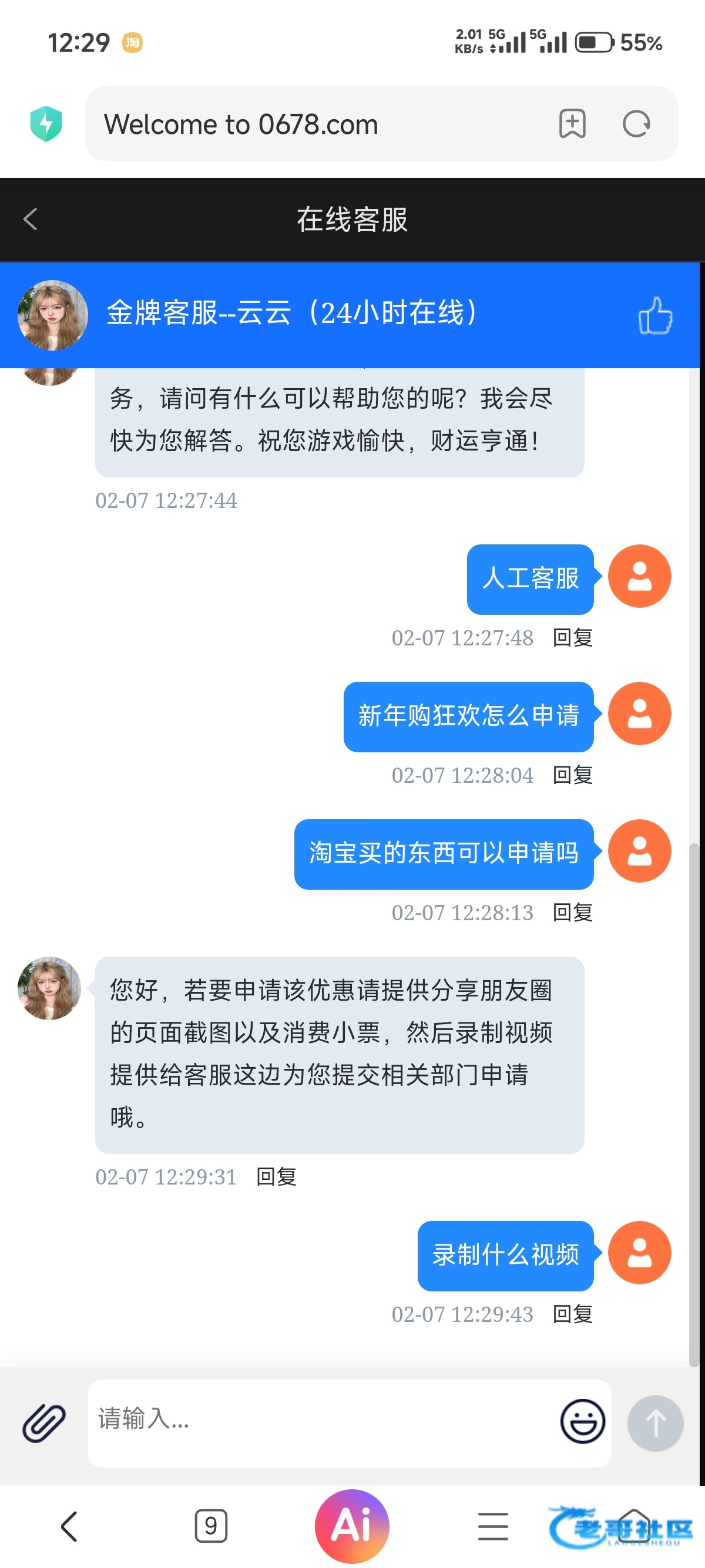
Task: Go back from 在线客服 chat header
Action: pos(31,219)
